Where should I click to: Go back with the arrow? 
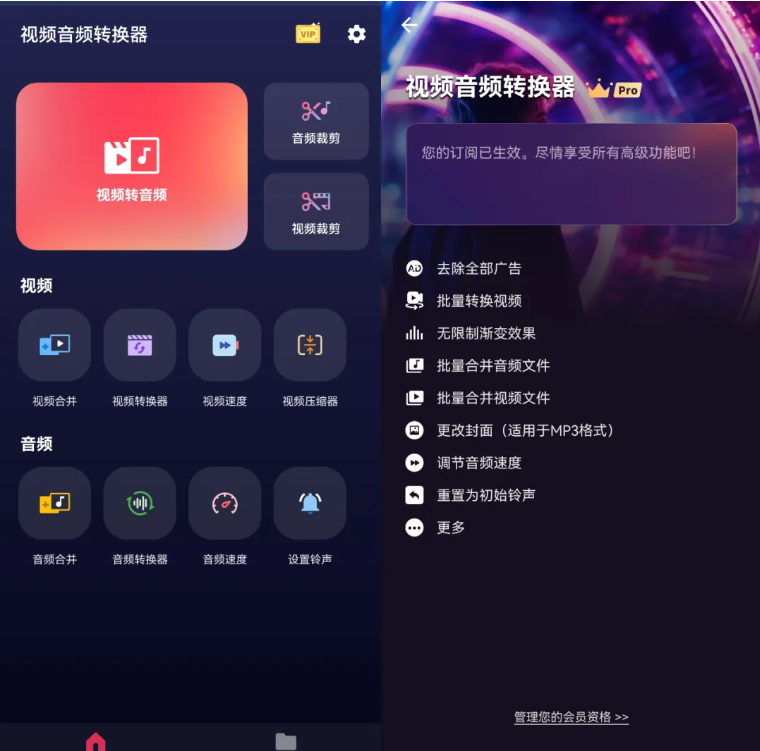pos(408,25)
